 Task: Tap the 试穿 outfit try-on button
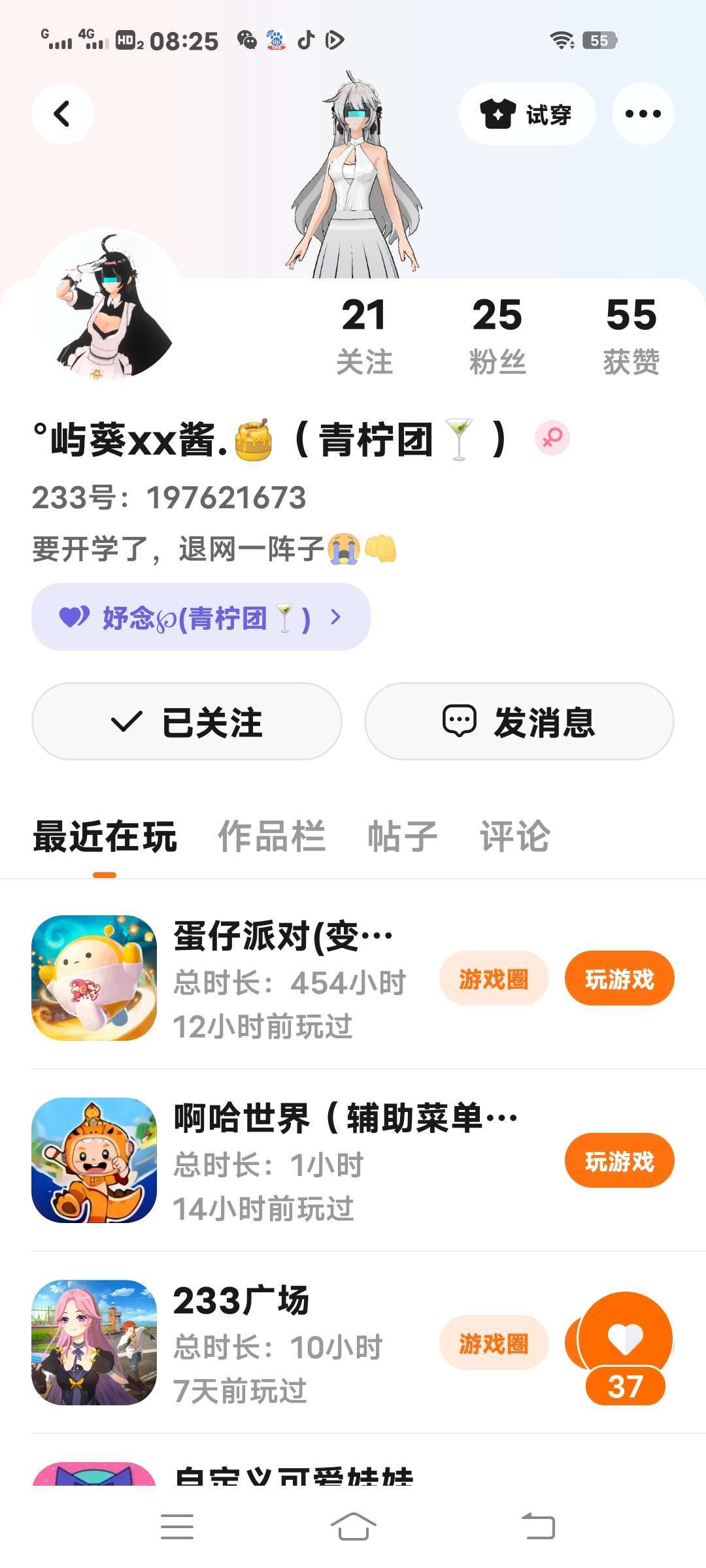tap(527, 114)
